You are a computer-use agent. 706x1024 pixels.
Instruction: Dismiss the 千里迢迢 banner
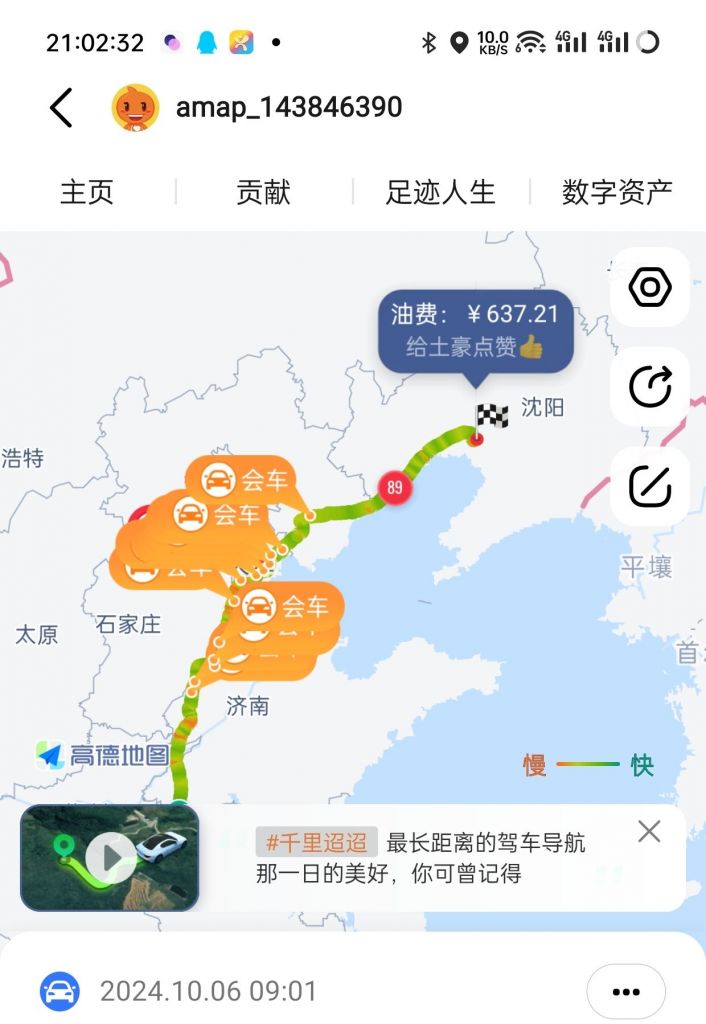click(649, 831)
